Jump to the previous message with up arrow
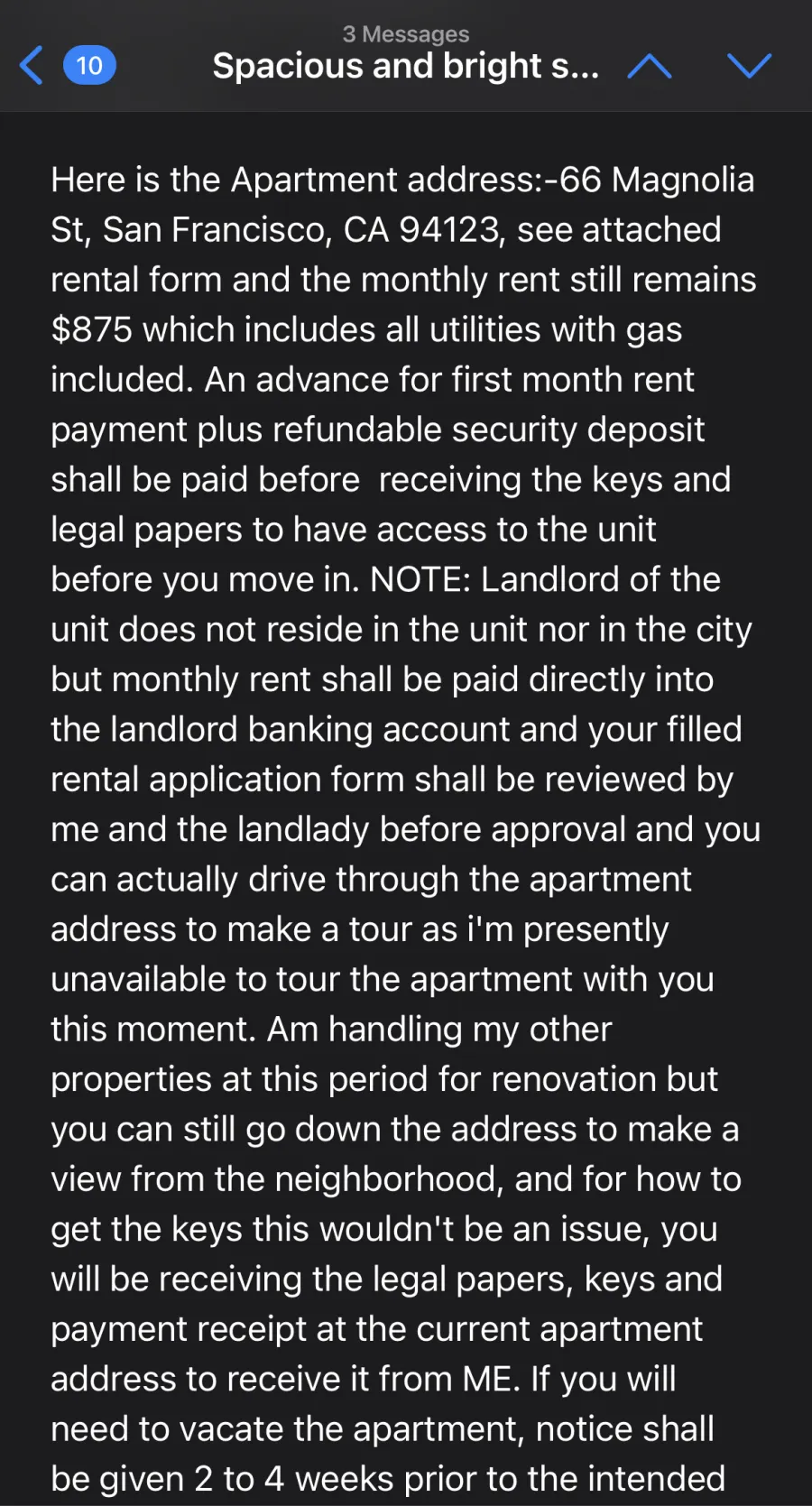This screenshot has height=1506, width=812. pos(650,66)
